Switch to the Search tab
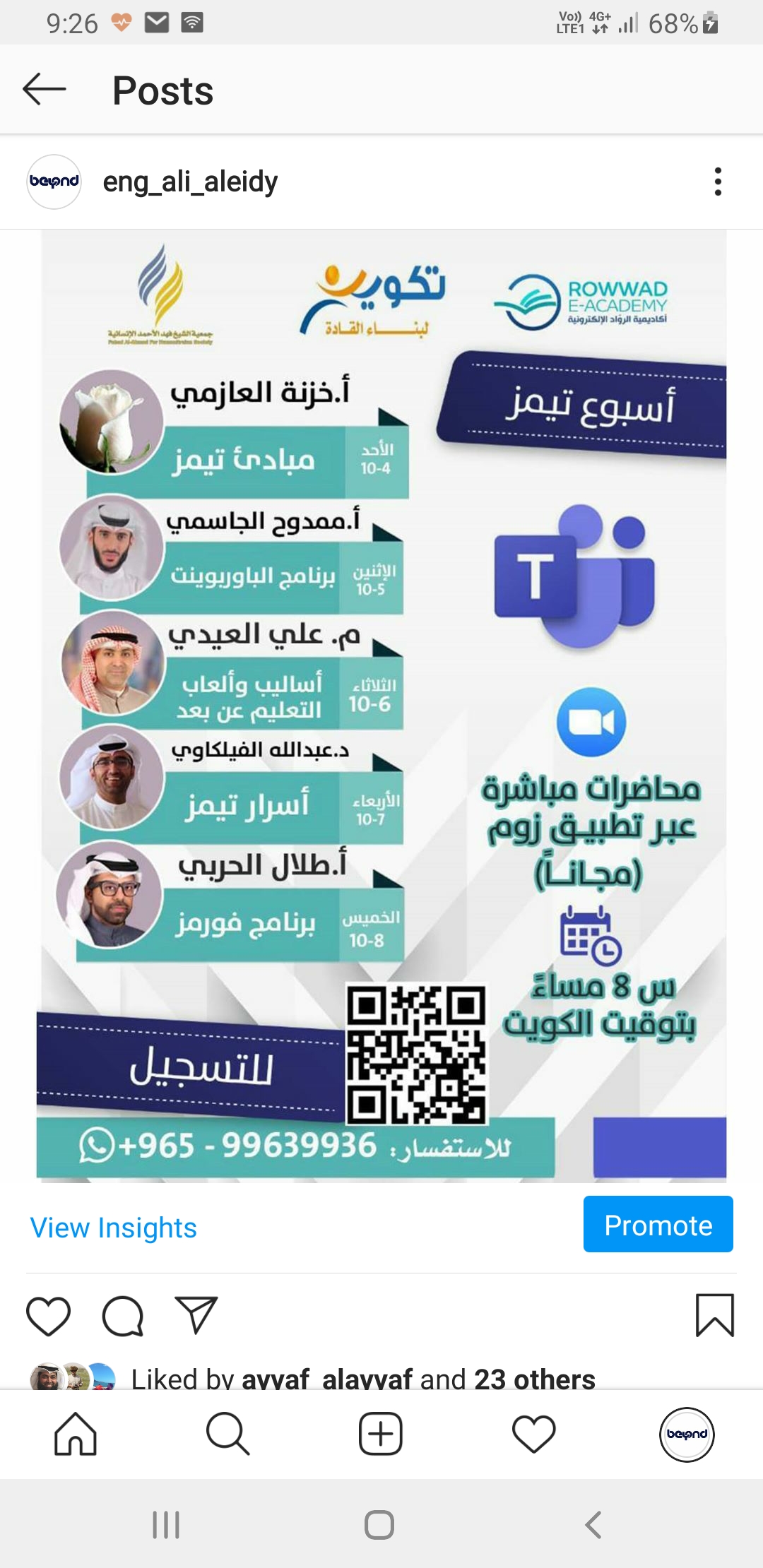This screenshot has height=1568, width=763. pos(228,1434)
